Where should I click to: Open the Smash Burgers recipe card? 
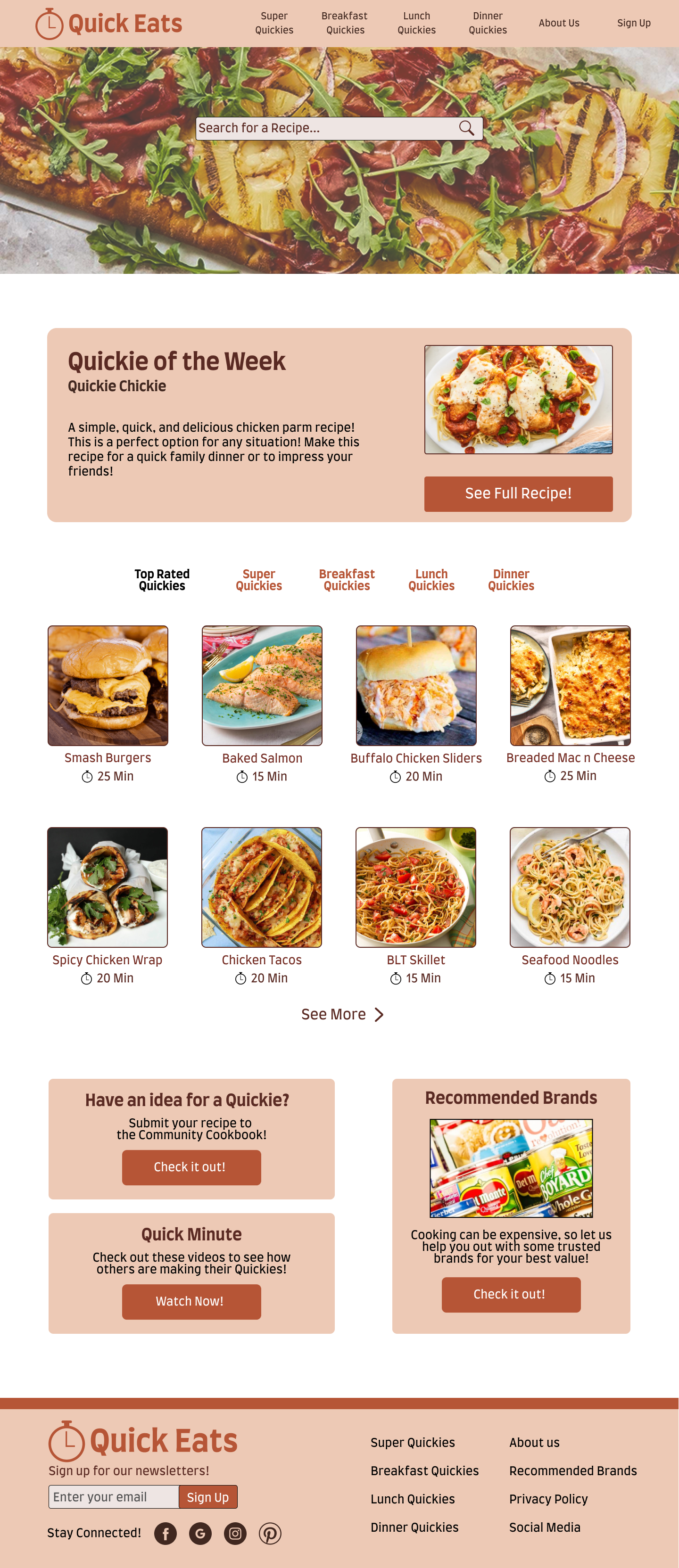click(108, 685)
